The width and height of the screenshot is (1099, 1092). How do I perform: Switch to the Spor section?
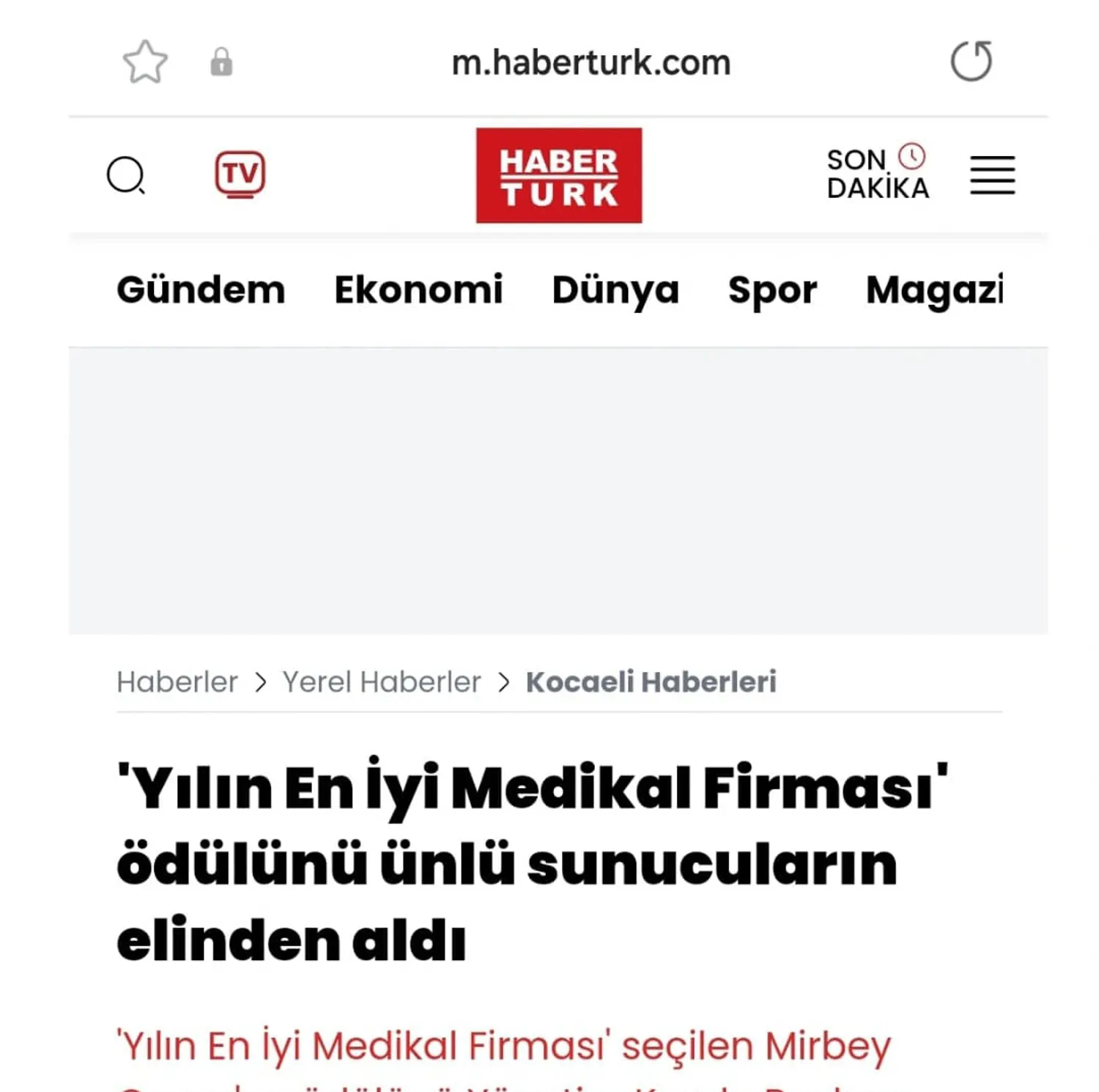(772, 289)
